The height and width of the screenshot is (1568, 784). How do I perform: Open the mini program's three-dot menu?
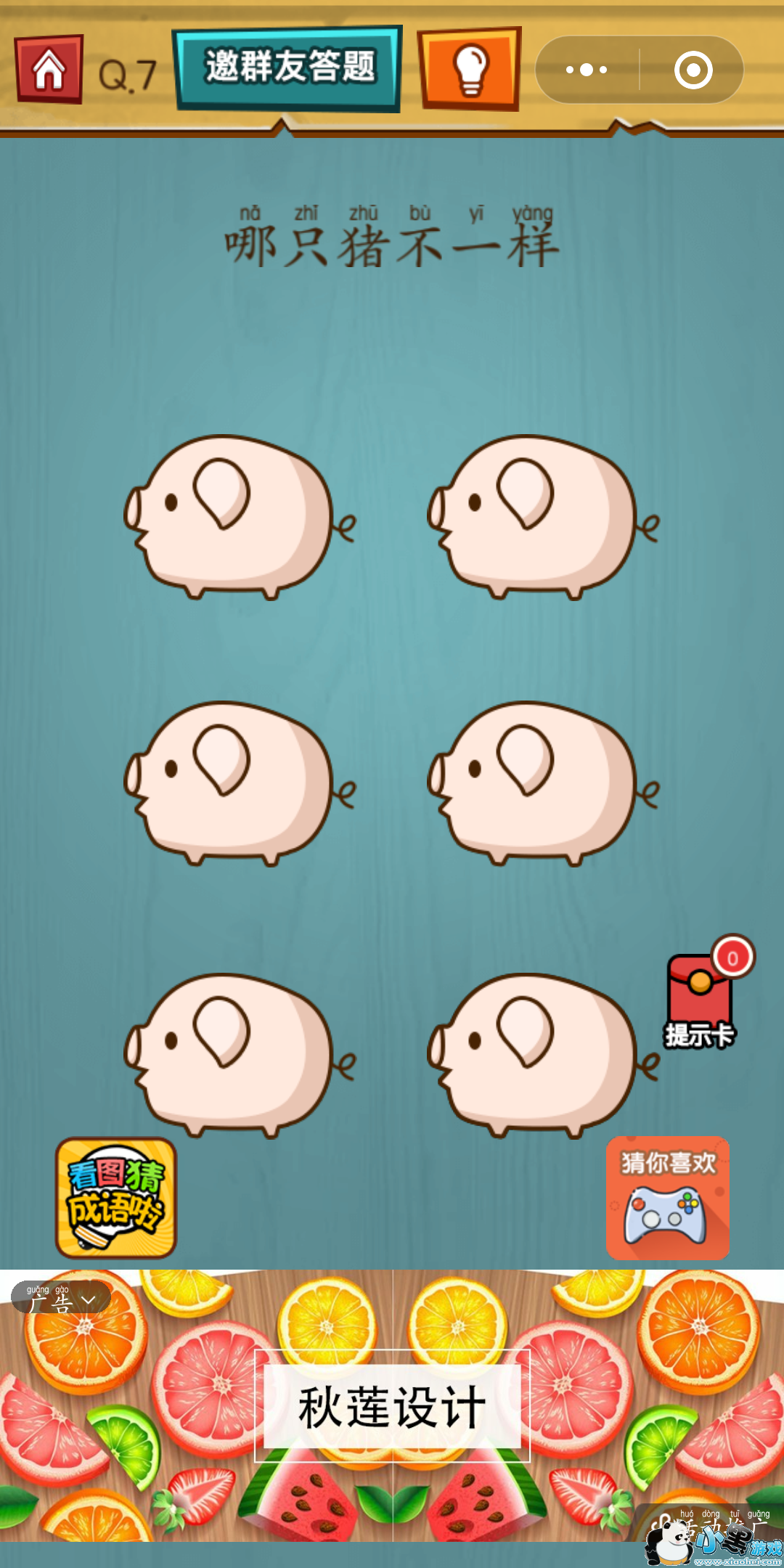coord(587,70)
